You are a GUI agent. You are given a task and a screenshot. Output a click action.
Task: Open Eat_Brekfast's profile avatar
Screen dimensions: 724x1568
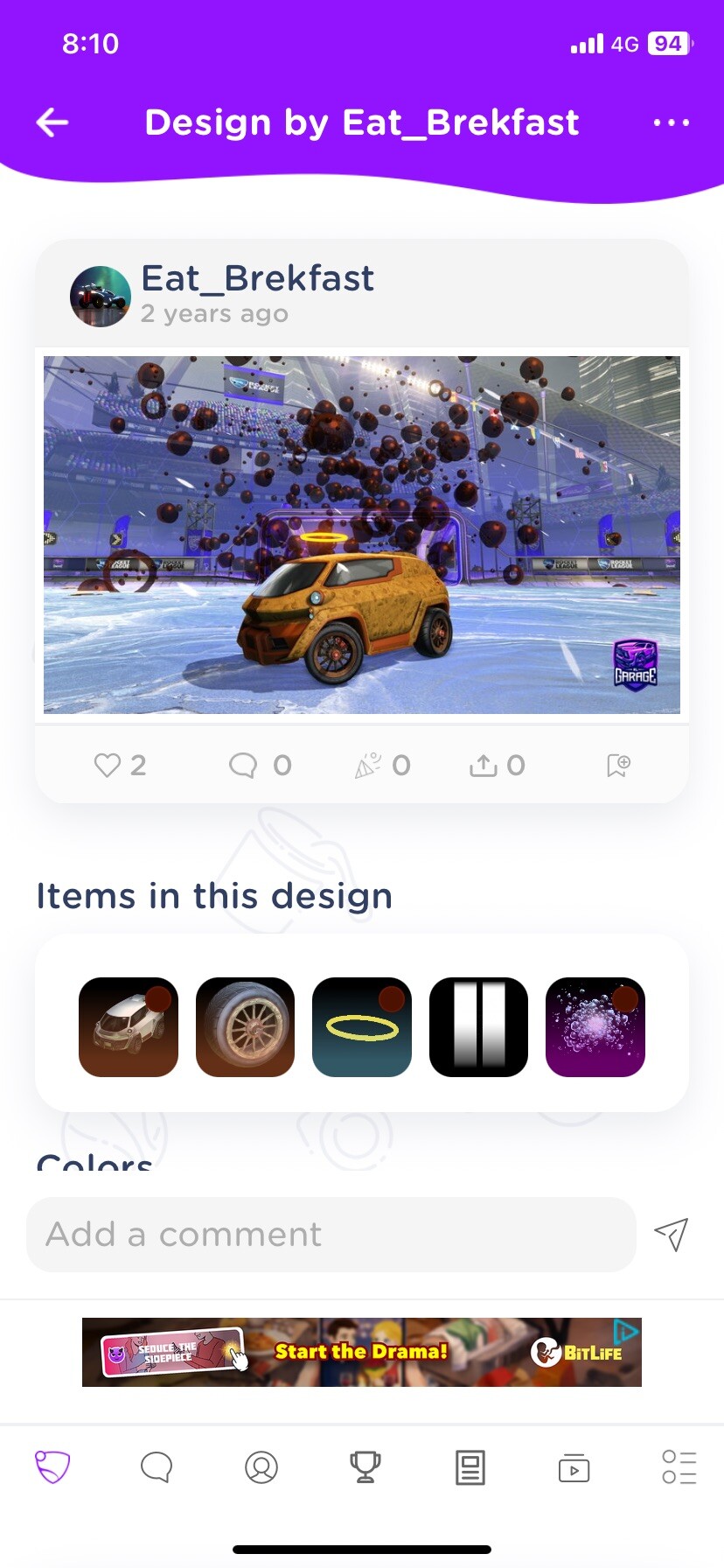[101, 297]
